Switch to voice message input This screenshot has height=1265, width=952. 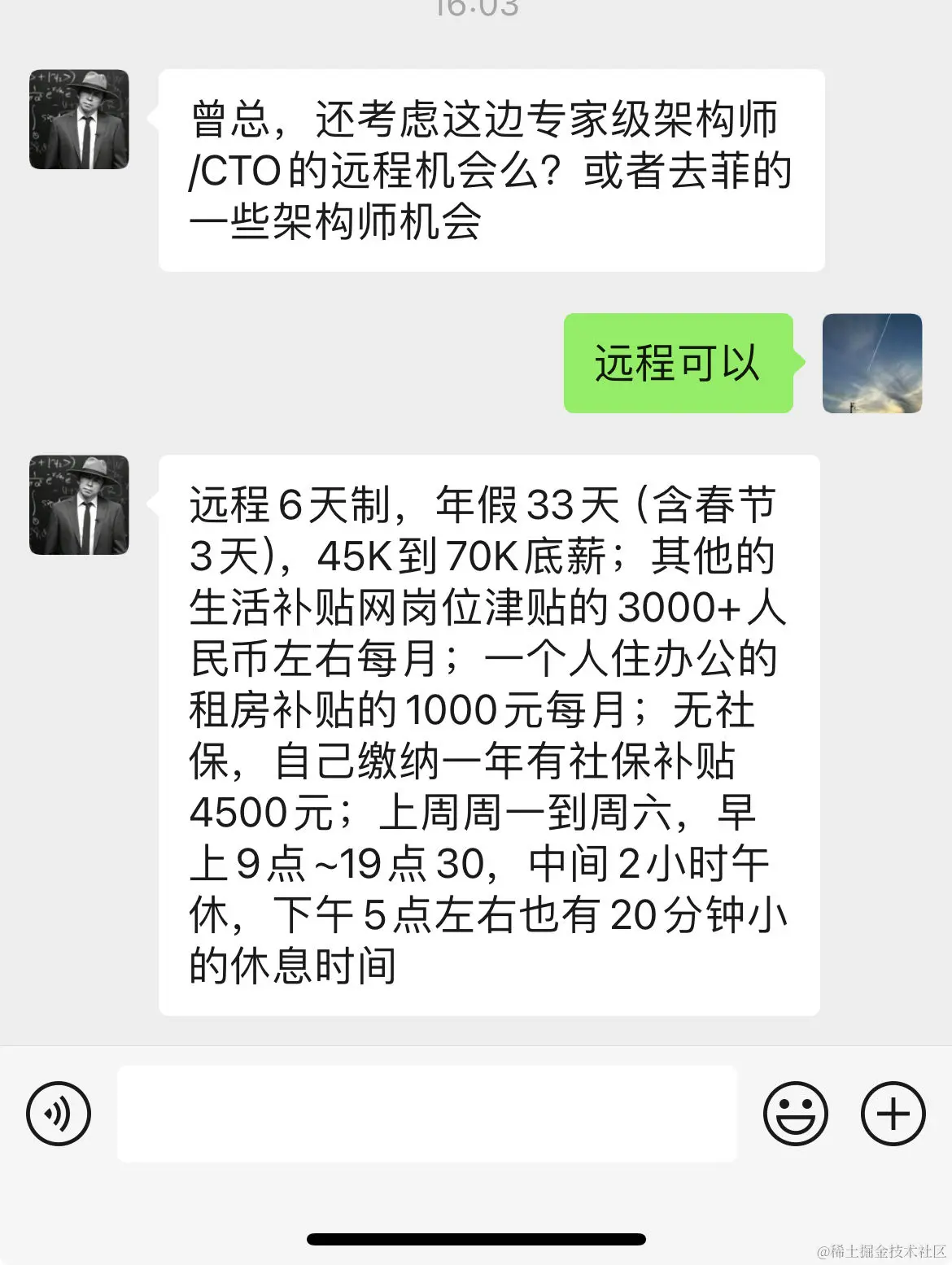coord(59,1114)
